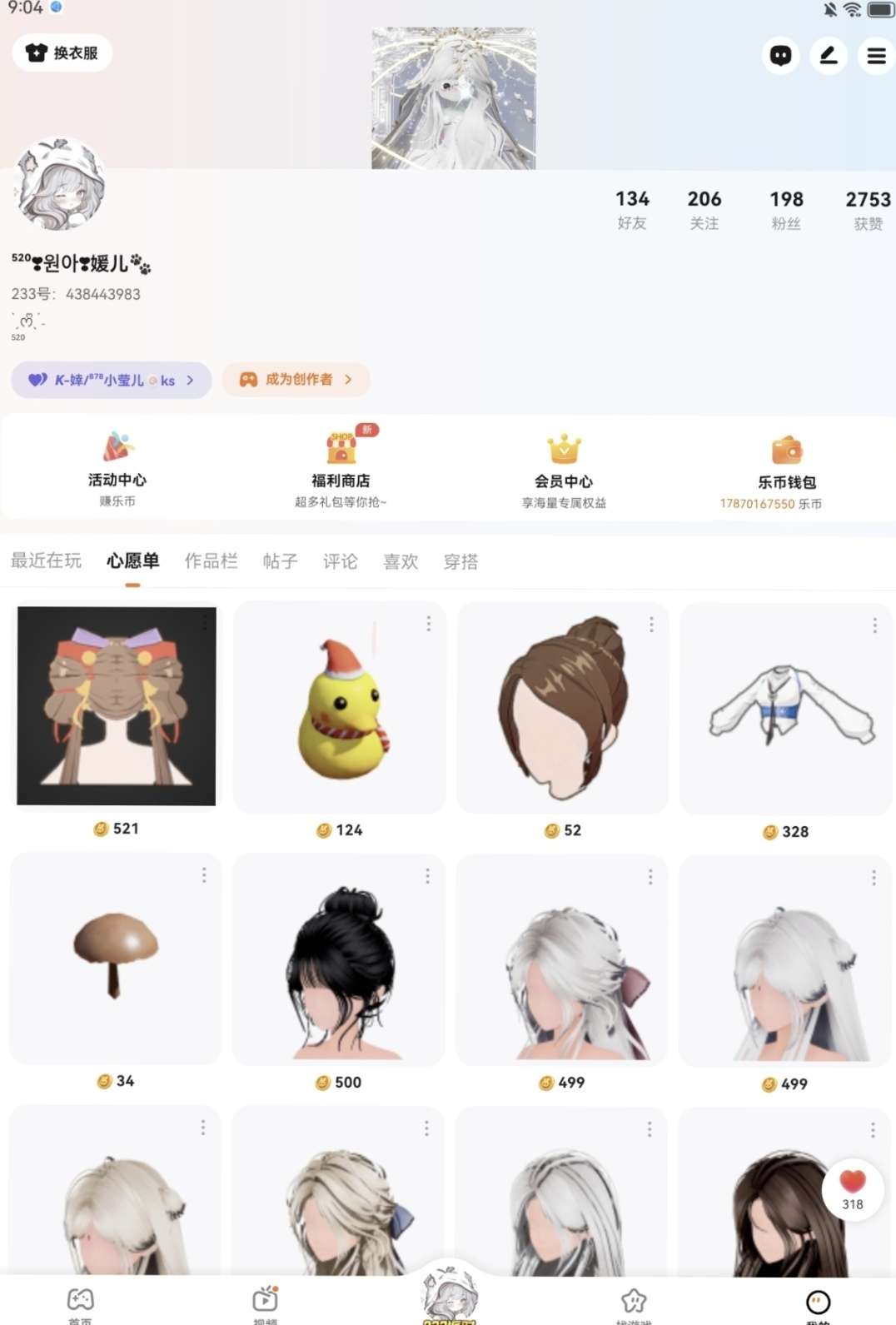896x1325 pixels.
Task: Open options for the white jacket priced 328
Action: (874, 625)
